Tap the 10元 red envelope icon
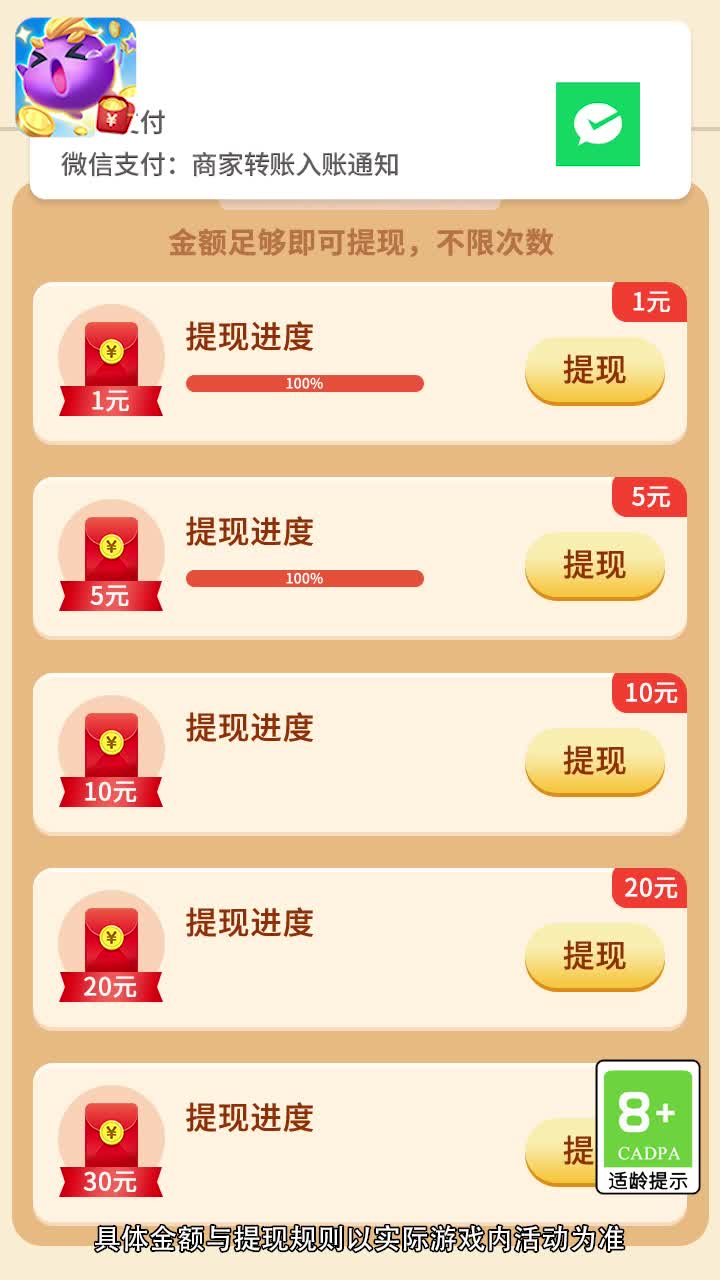Viewport: 720px width, 1280px height. coord(110,745)
